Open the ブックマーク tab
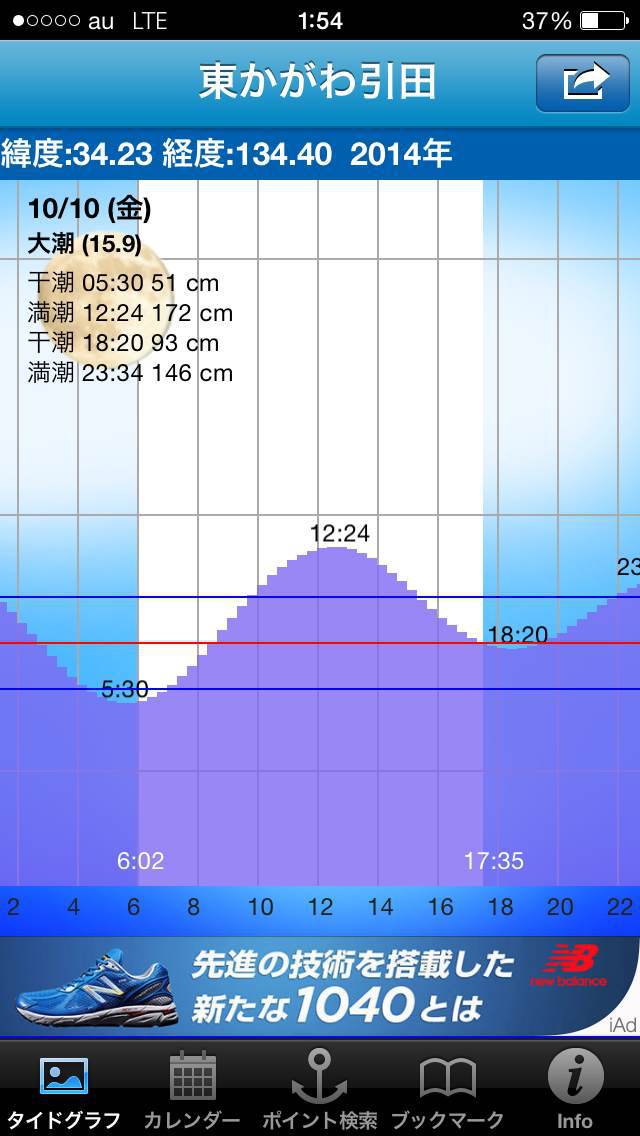This screenshot has height=1136, width=640. 447,1089
